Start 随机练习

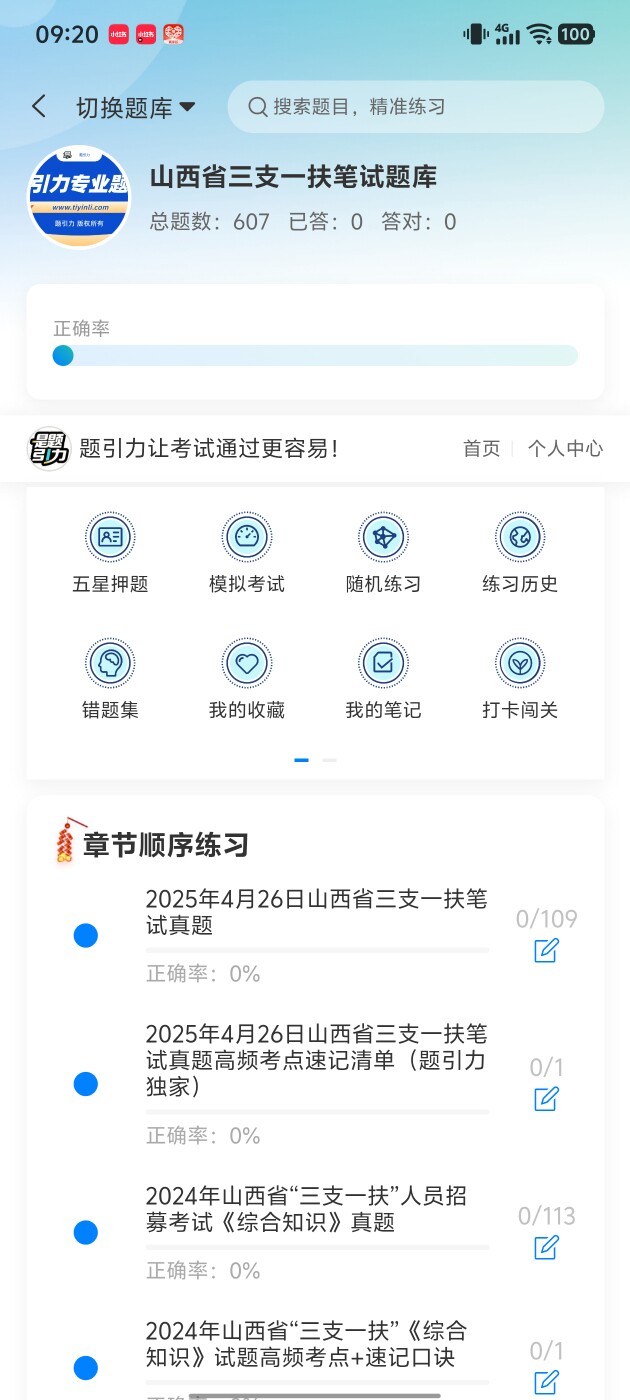(383, 554)
